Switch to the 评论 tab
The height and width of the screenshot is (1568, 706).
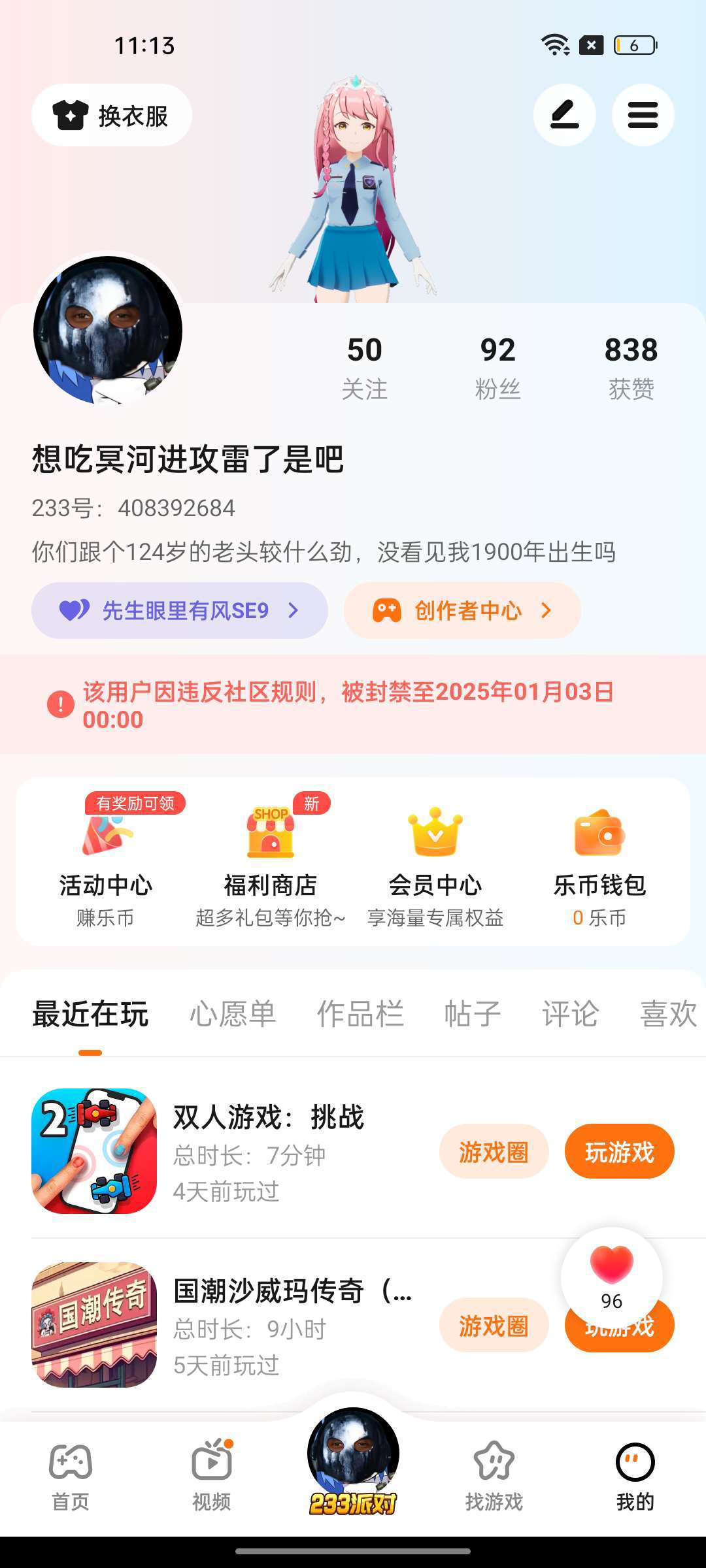pyautogui.click(x=570, y=1014)
